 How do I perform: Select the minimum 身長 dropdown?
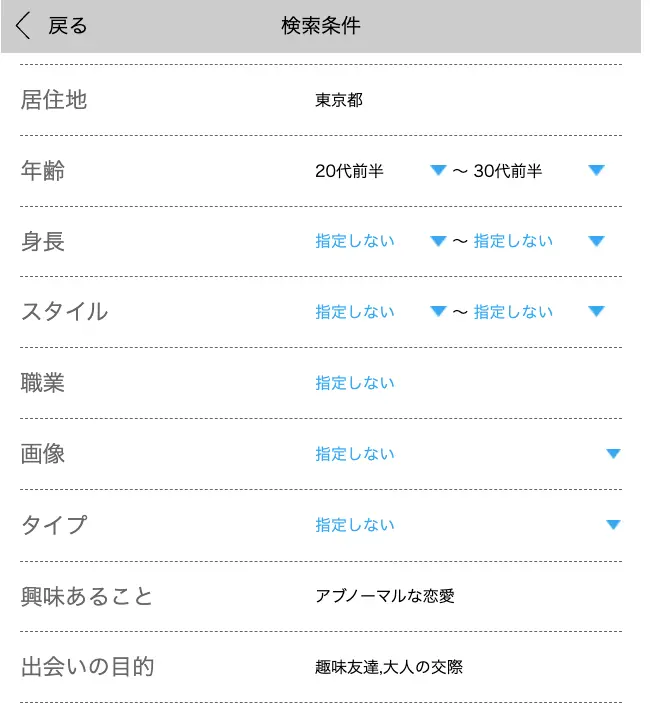379,241
